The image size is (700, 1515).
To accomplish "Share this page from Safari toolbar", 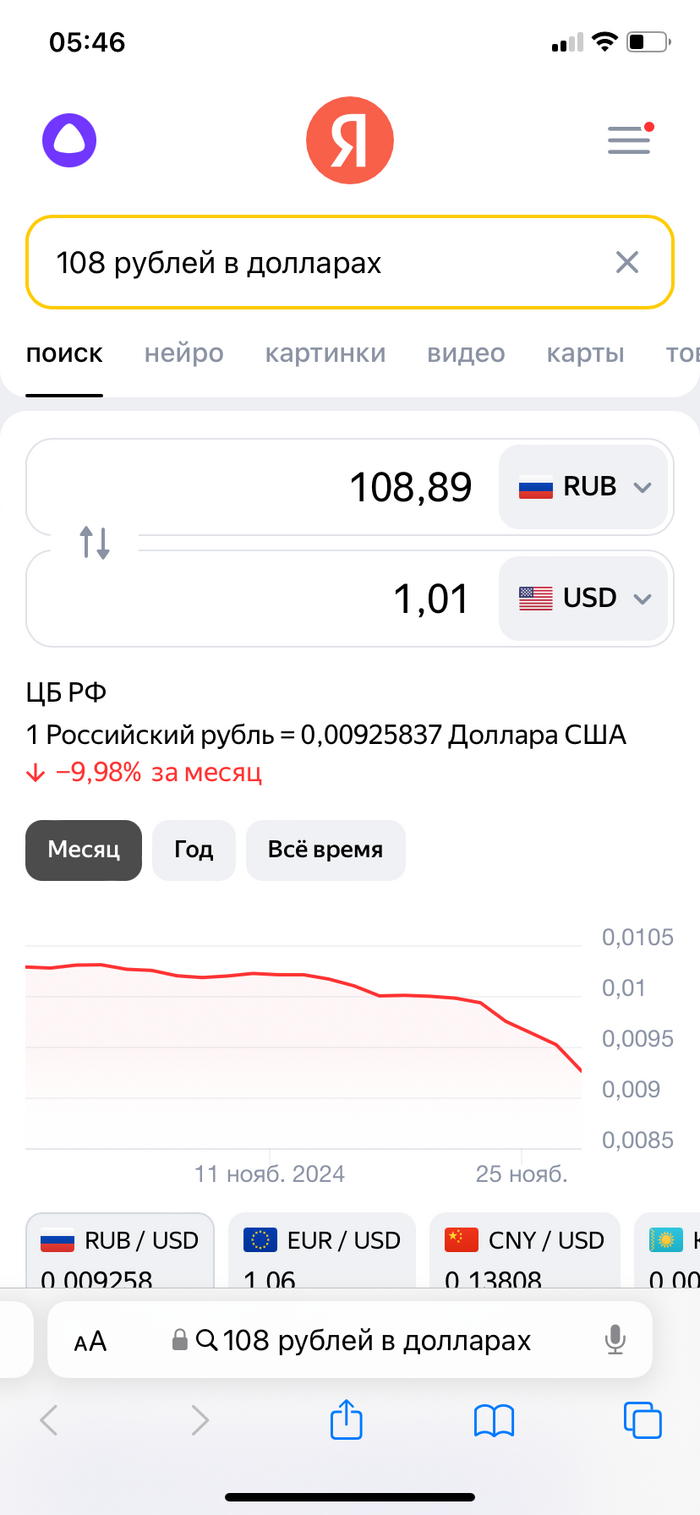I will click(x=346, y=1420).
